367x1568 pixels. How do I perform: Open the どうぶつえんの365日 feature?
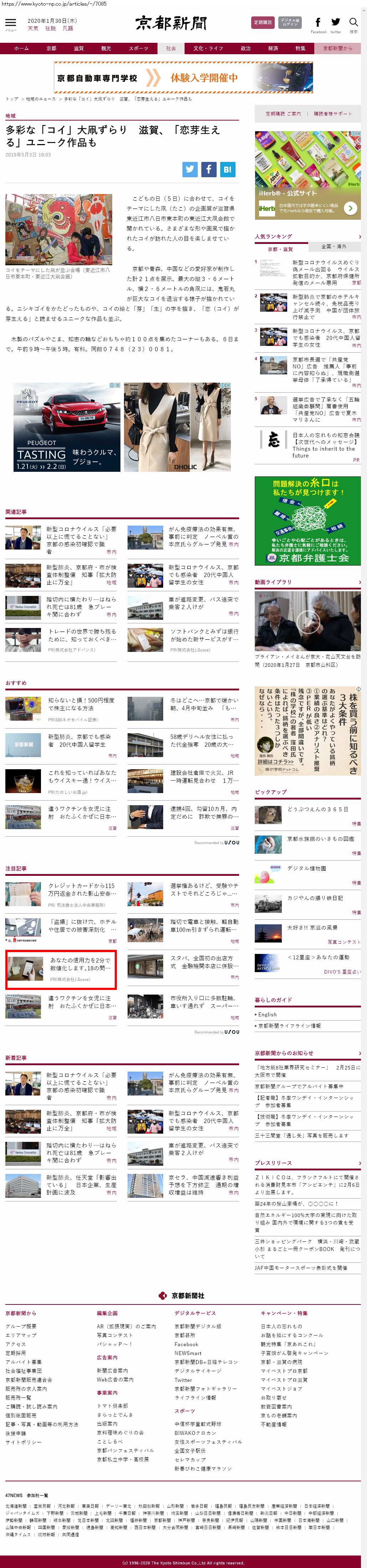317,809
